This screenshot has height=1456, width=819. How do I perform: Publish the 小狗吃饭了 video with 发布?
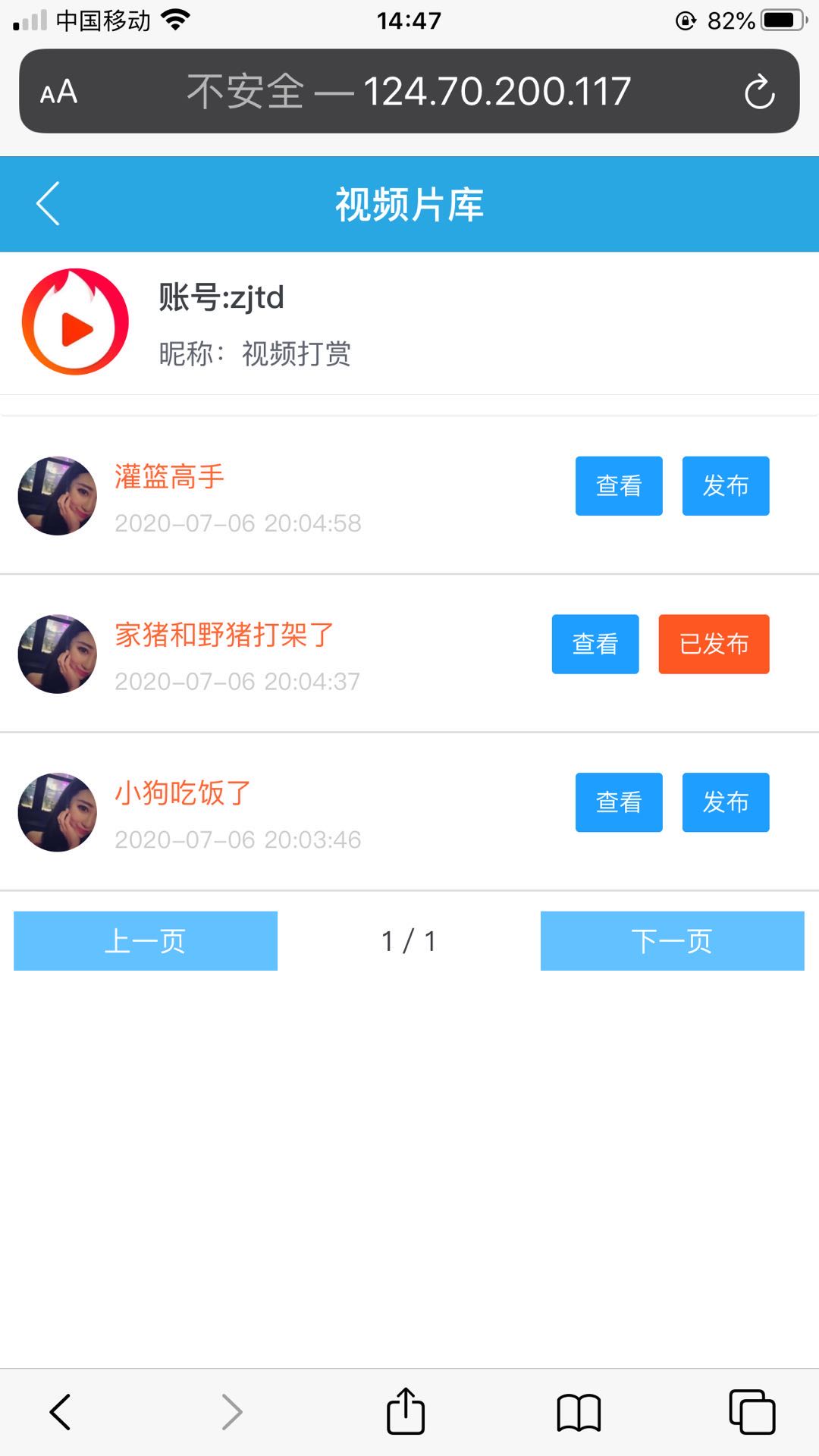click(725, 802)
